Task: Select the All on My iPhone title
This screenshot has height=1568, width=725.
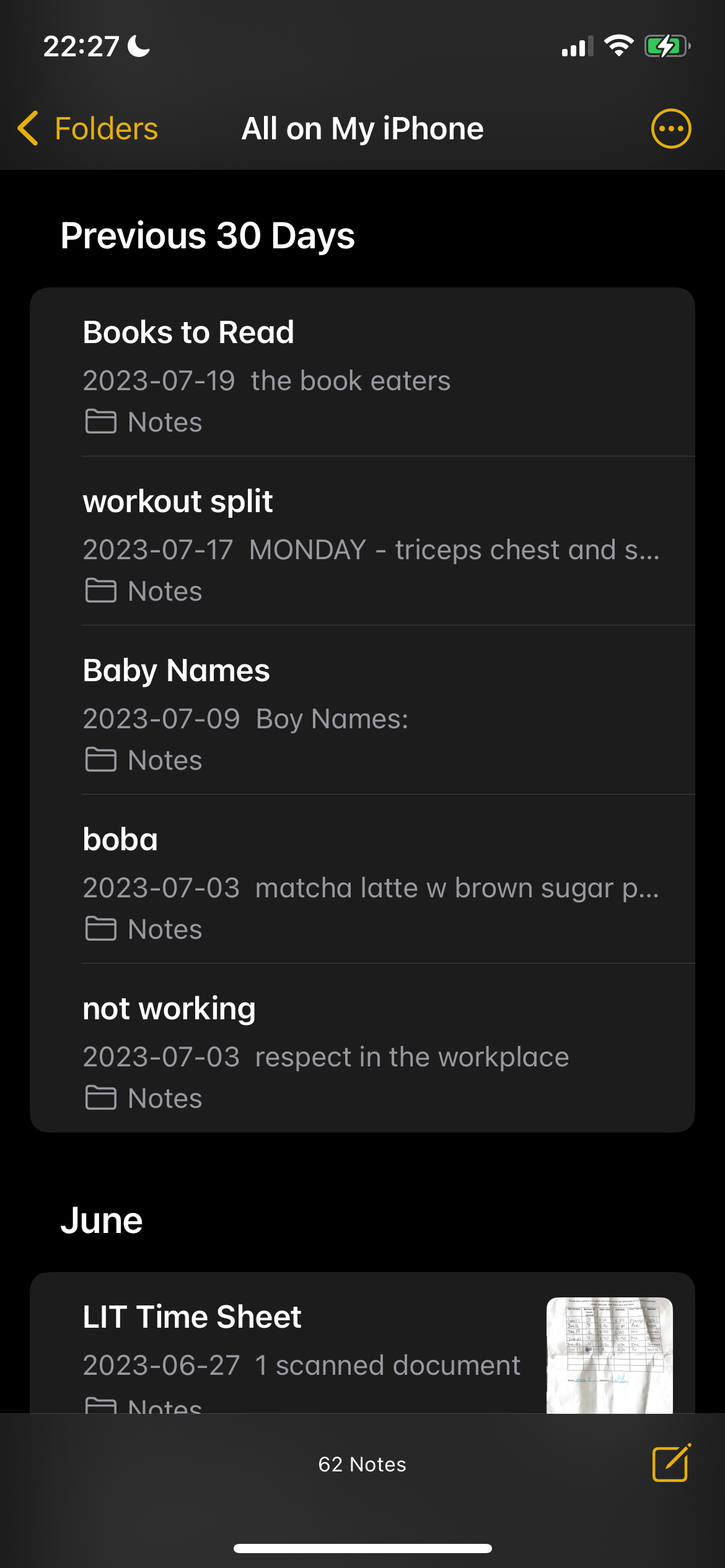Action: (x=362, y=128)
